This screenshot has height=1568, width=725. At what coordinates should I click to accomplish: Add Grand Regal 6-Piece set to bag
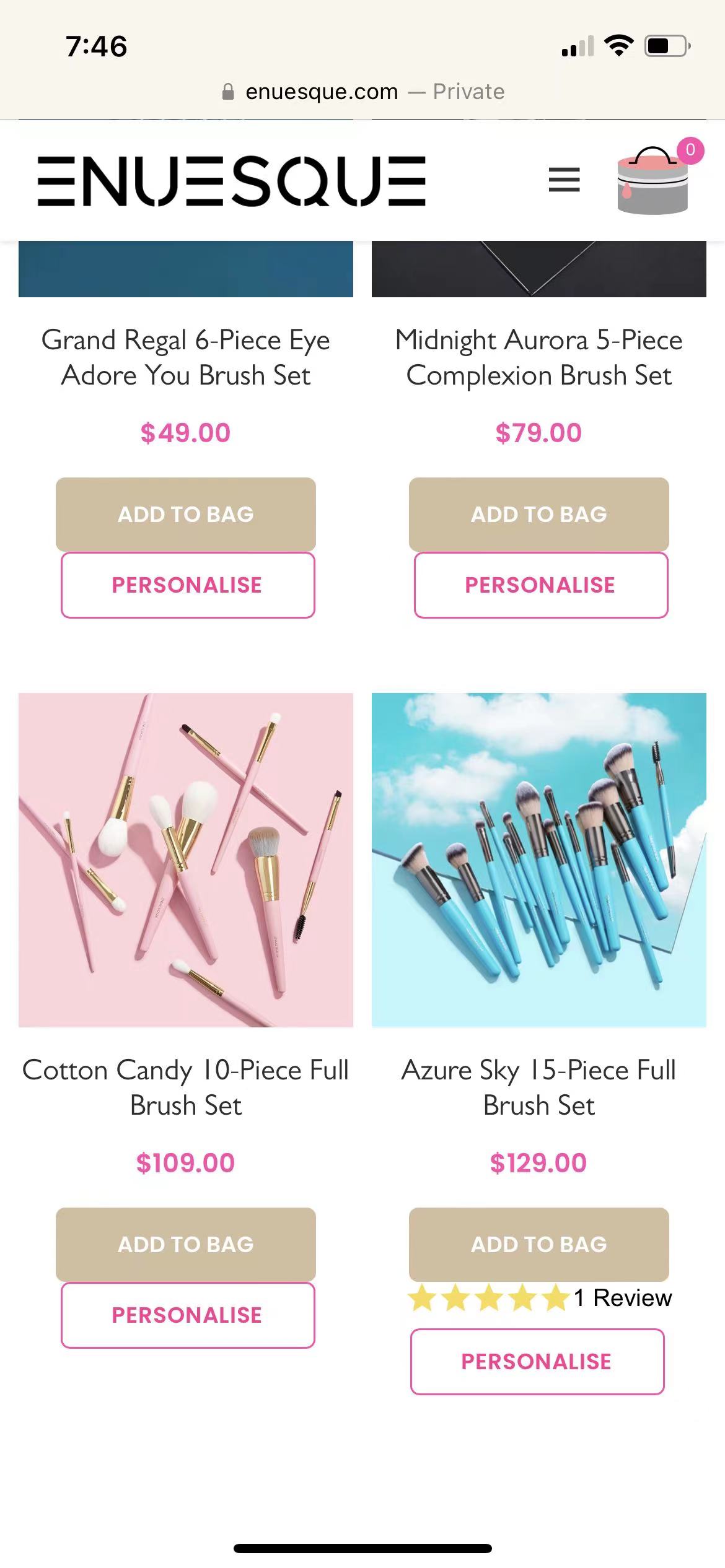pyautogui.click(x=186, y=514)
